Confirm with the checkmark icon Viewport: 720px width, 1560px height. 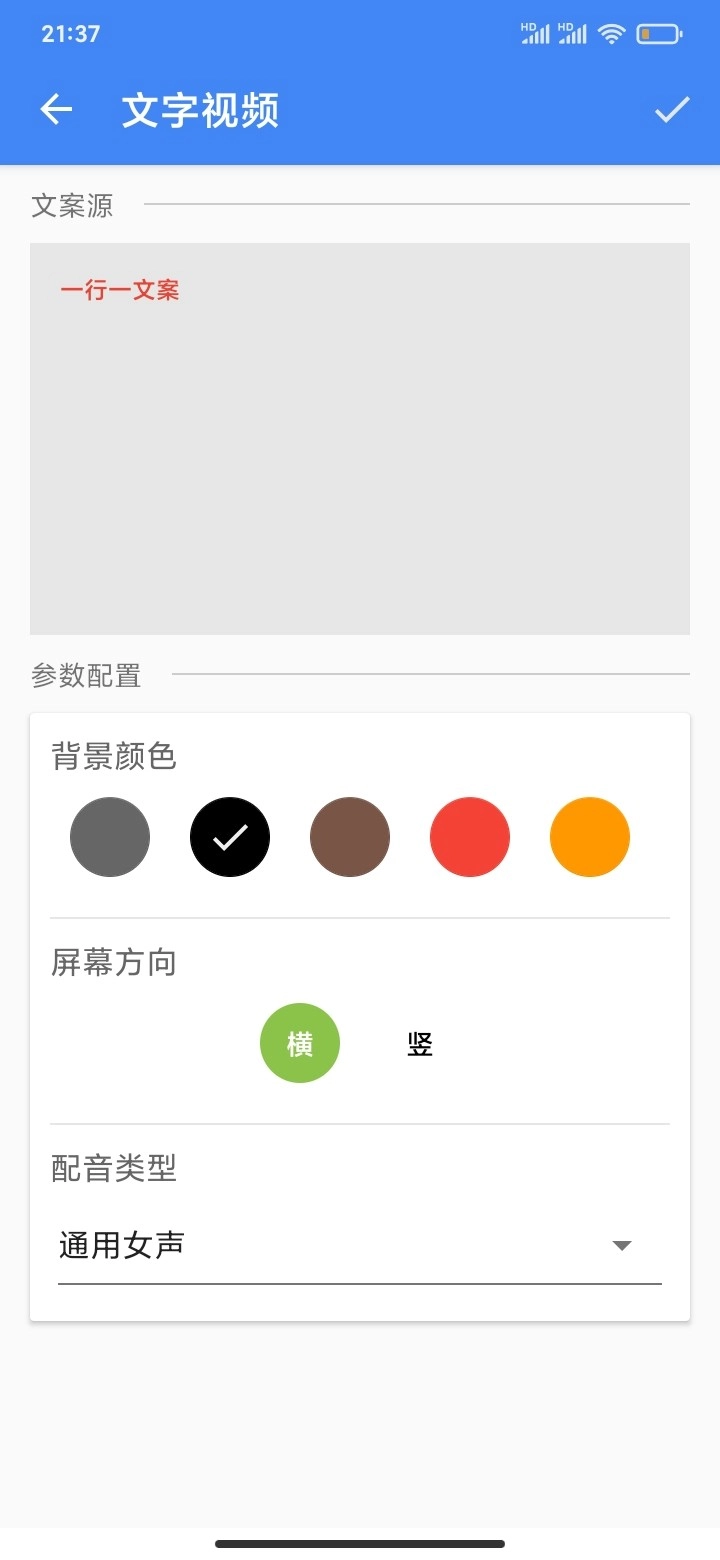[x=672, y=110]
